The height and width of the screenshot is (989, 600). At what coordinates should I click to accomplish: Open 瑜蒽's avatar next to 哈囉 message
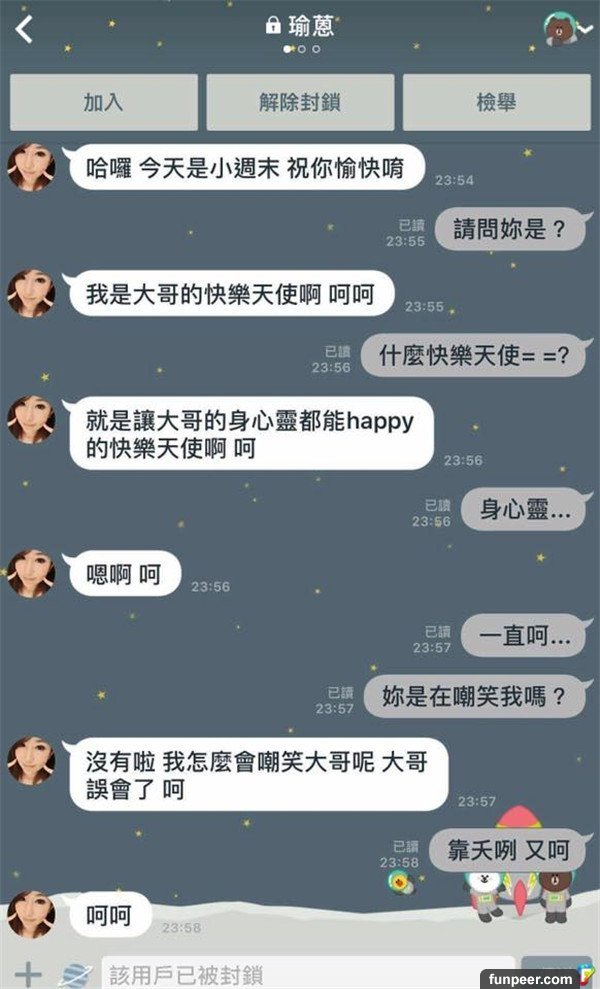click(x=31, y=166)
